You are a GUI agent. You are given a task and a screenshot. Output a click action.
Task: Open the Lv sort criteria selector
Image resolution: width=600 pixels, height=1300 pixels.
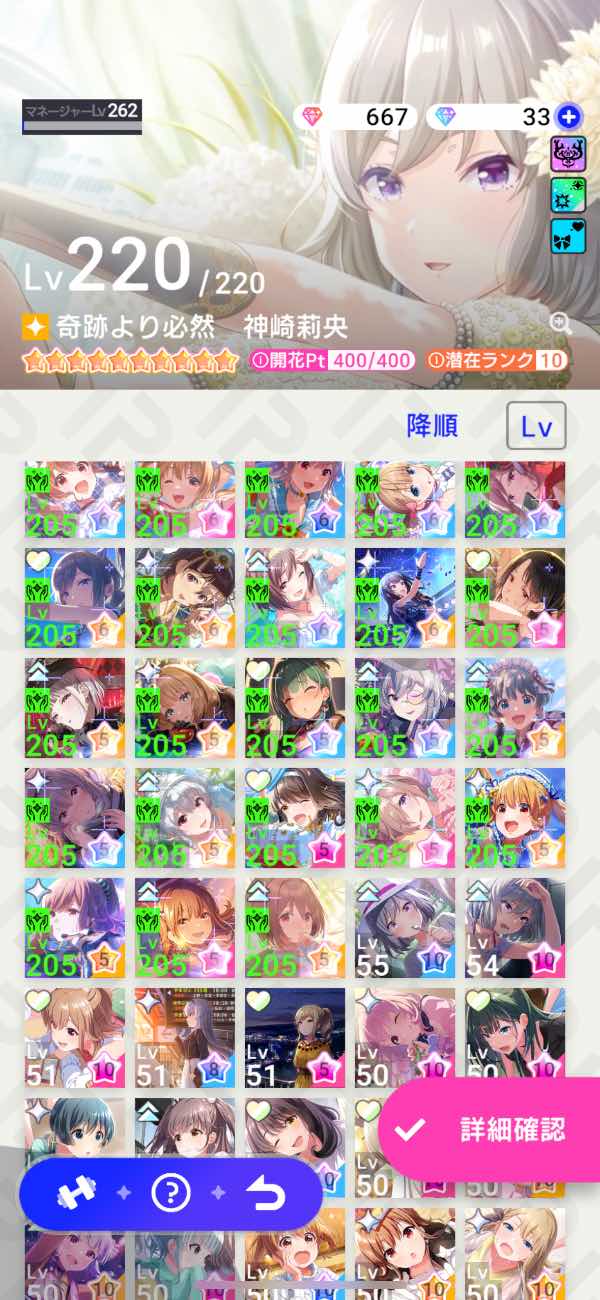536,426
